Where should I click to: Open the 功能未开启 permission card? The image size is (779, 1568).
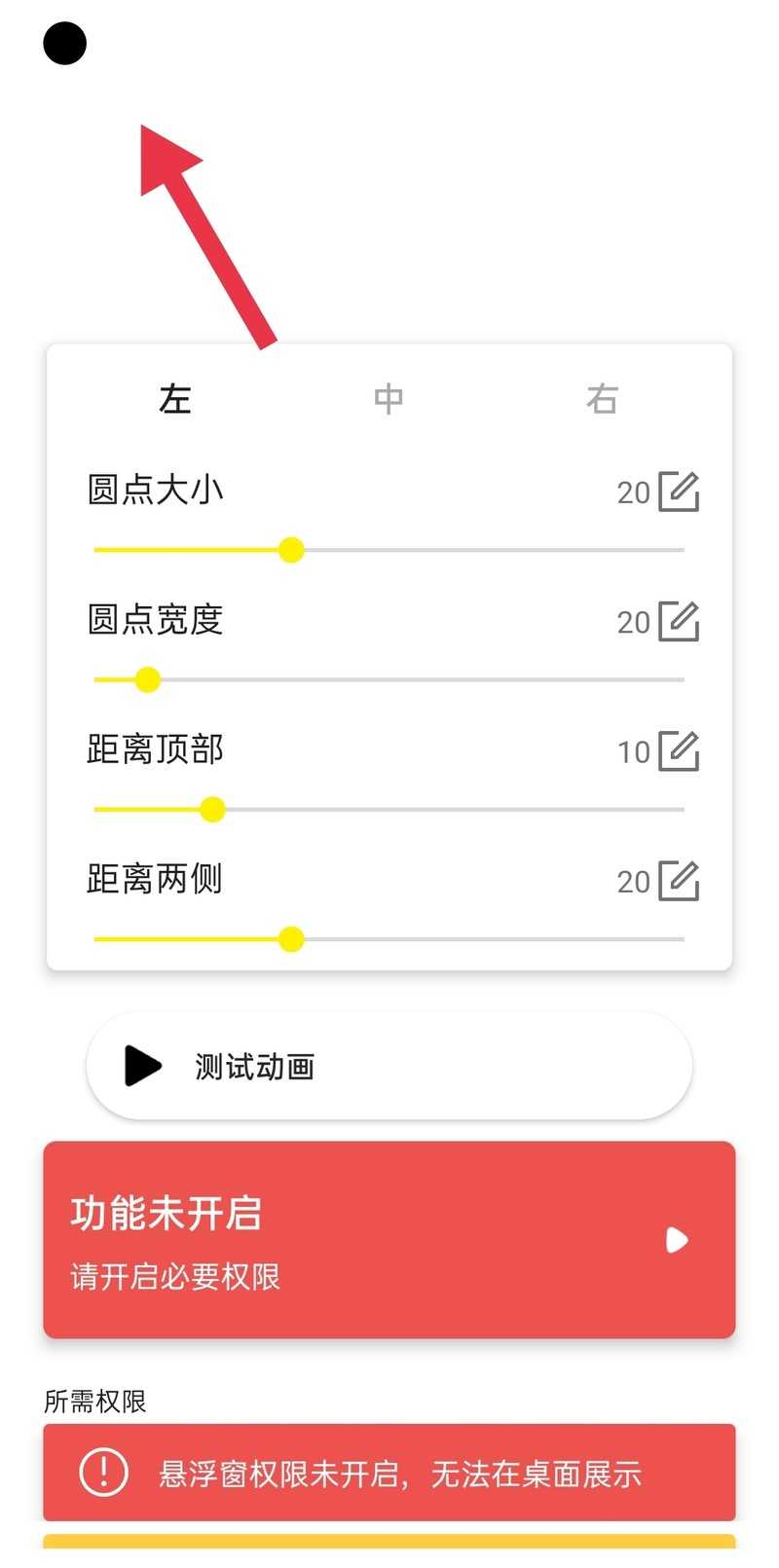pyautogui.click(x=389, y=1240)
